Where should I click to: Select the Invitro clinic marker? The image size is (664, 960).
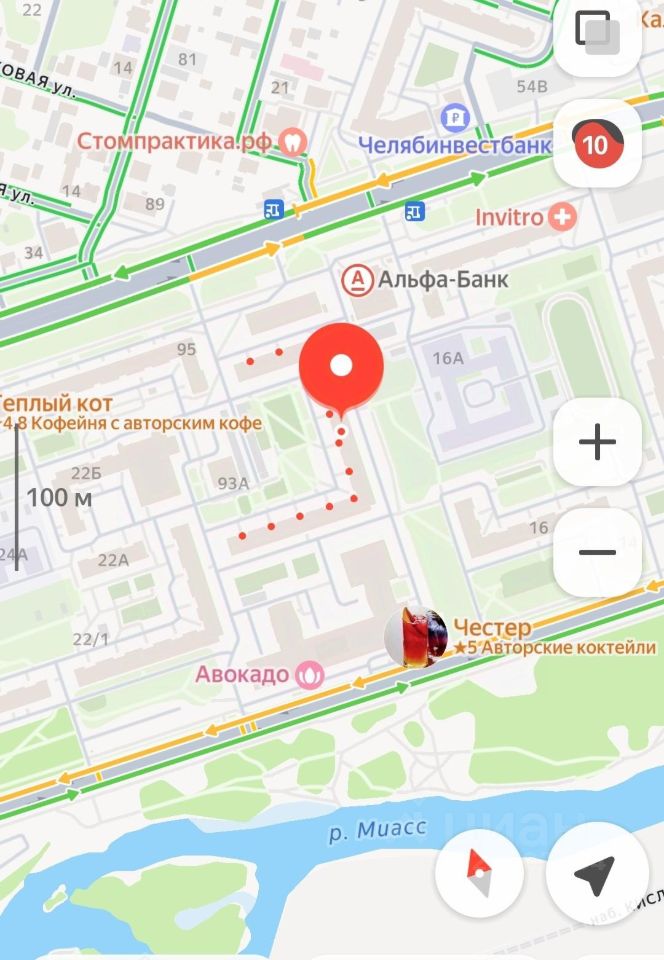point(564,216)
